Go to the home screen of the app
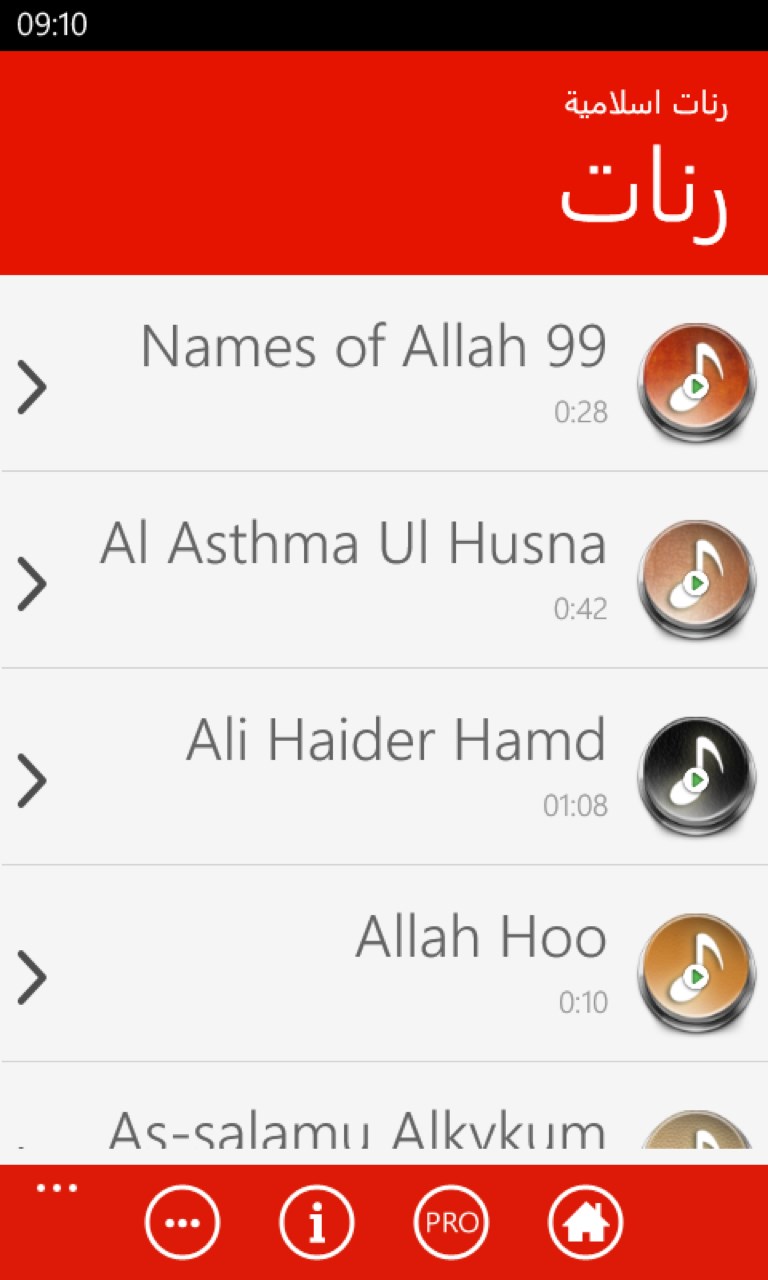The width and height of the screenshot is (768, 1280). (x=586, y=1222)
